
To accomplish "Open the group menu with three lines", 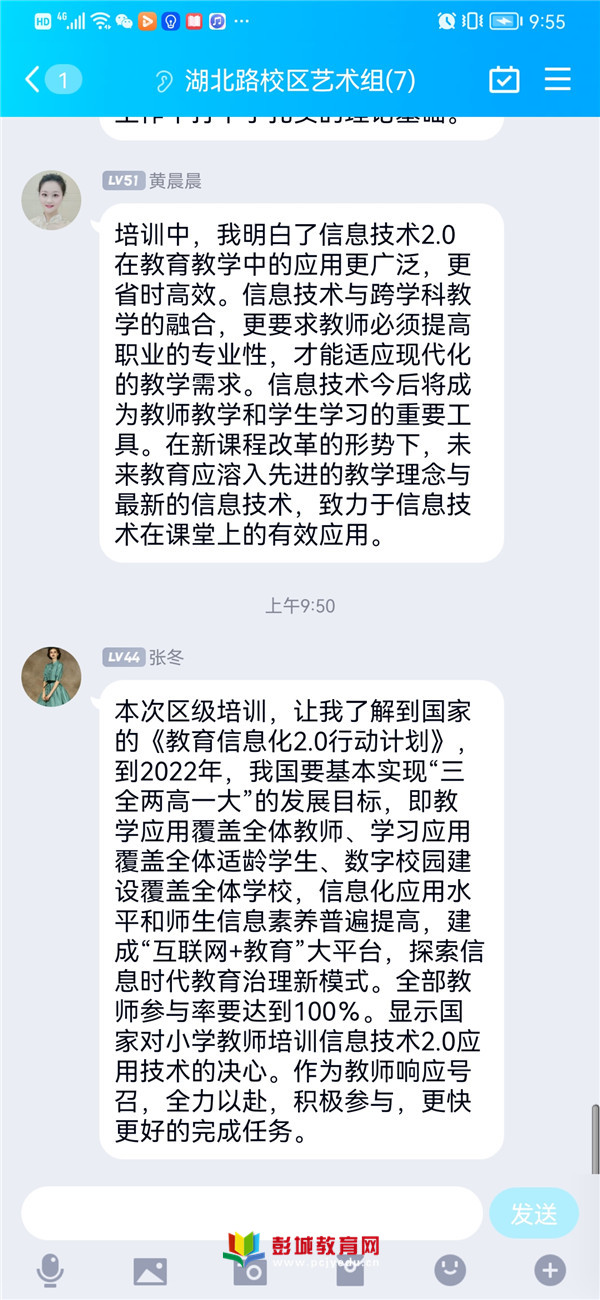I will click(557, 80).
